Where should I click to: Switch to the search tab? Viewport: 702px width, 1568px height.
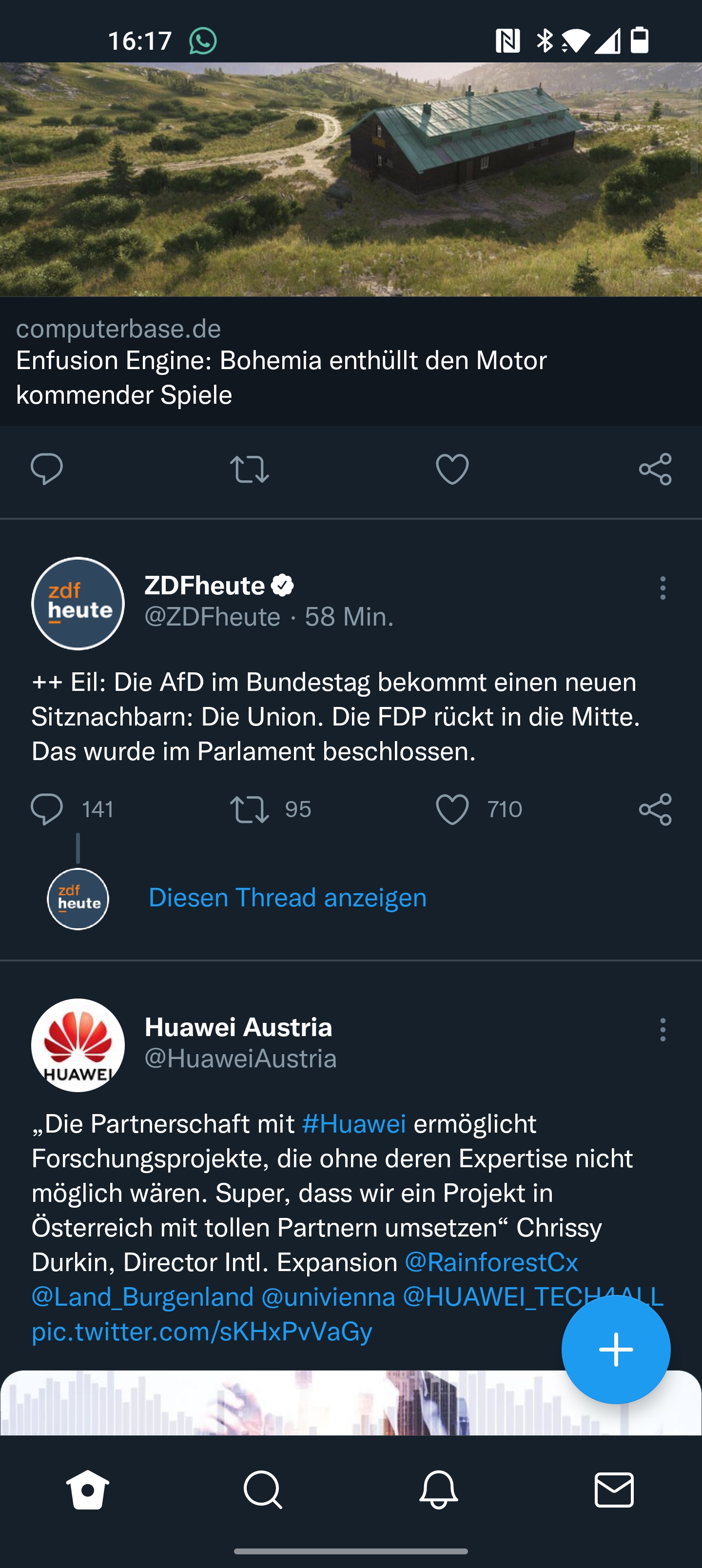point(263,1490)
